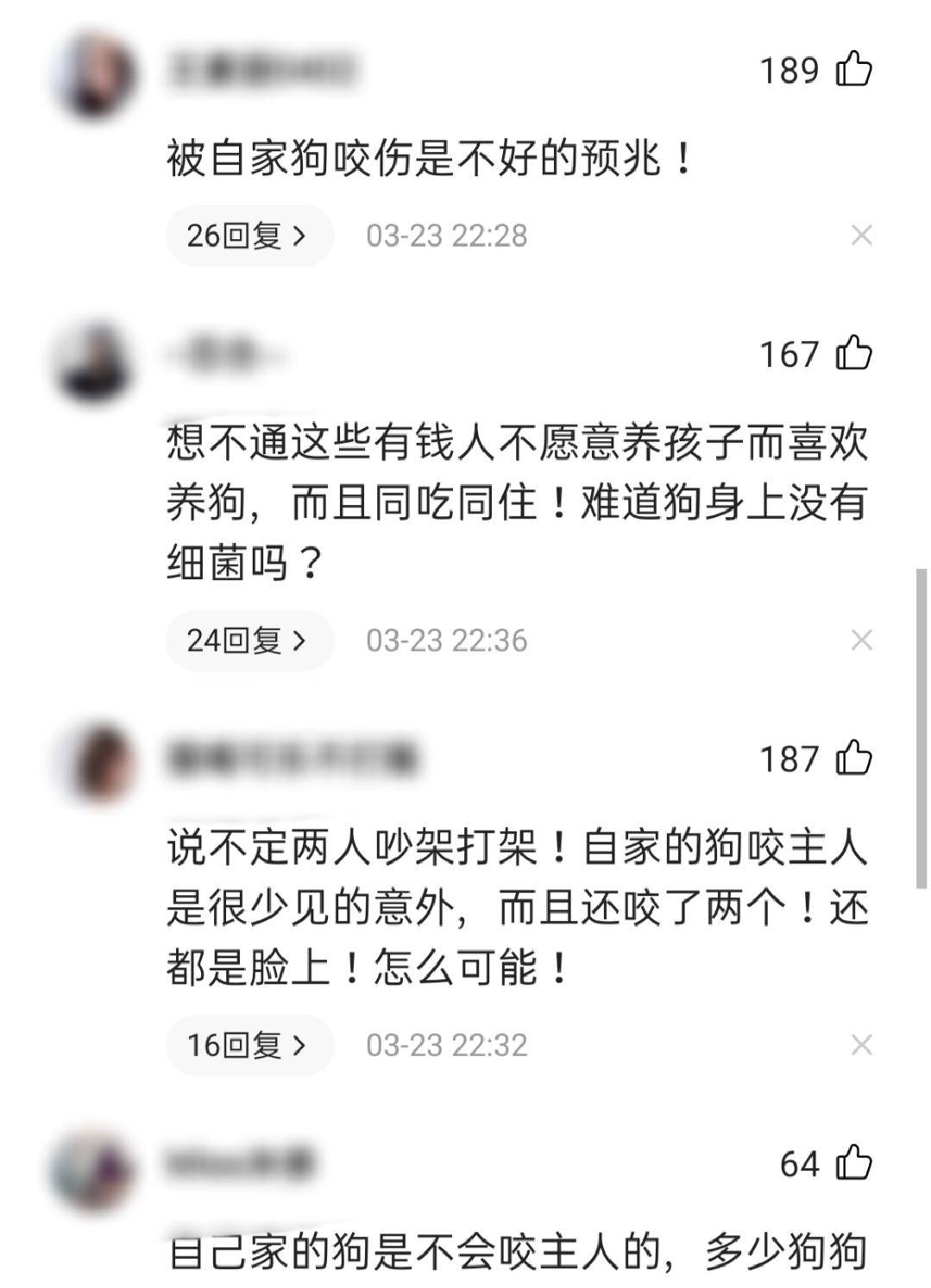Expand the 26回复 replies
This screenshot has width=931, height=1288.
pos(248,236)
